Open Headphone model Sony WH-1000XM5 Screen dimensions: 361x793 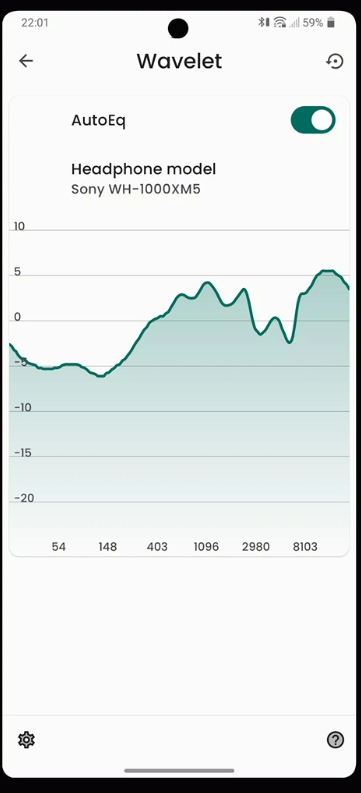tap(179, 179)
